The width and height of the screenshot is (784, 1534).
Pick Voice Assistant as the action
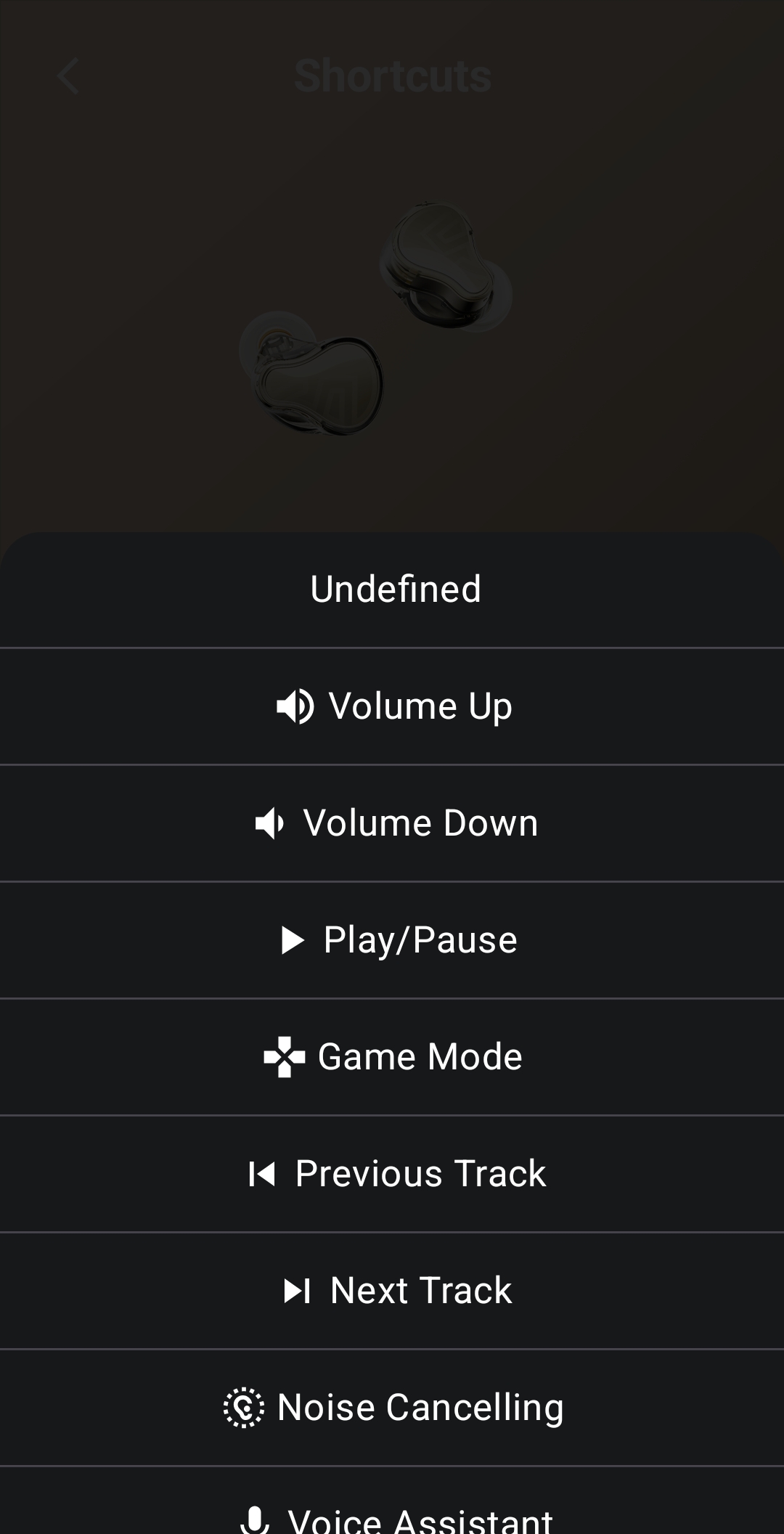tap(396, 1517)
